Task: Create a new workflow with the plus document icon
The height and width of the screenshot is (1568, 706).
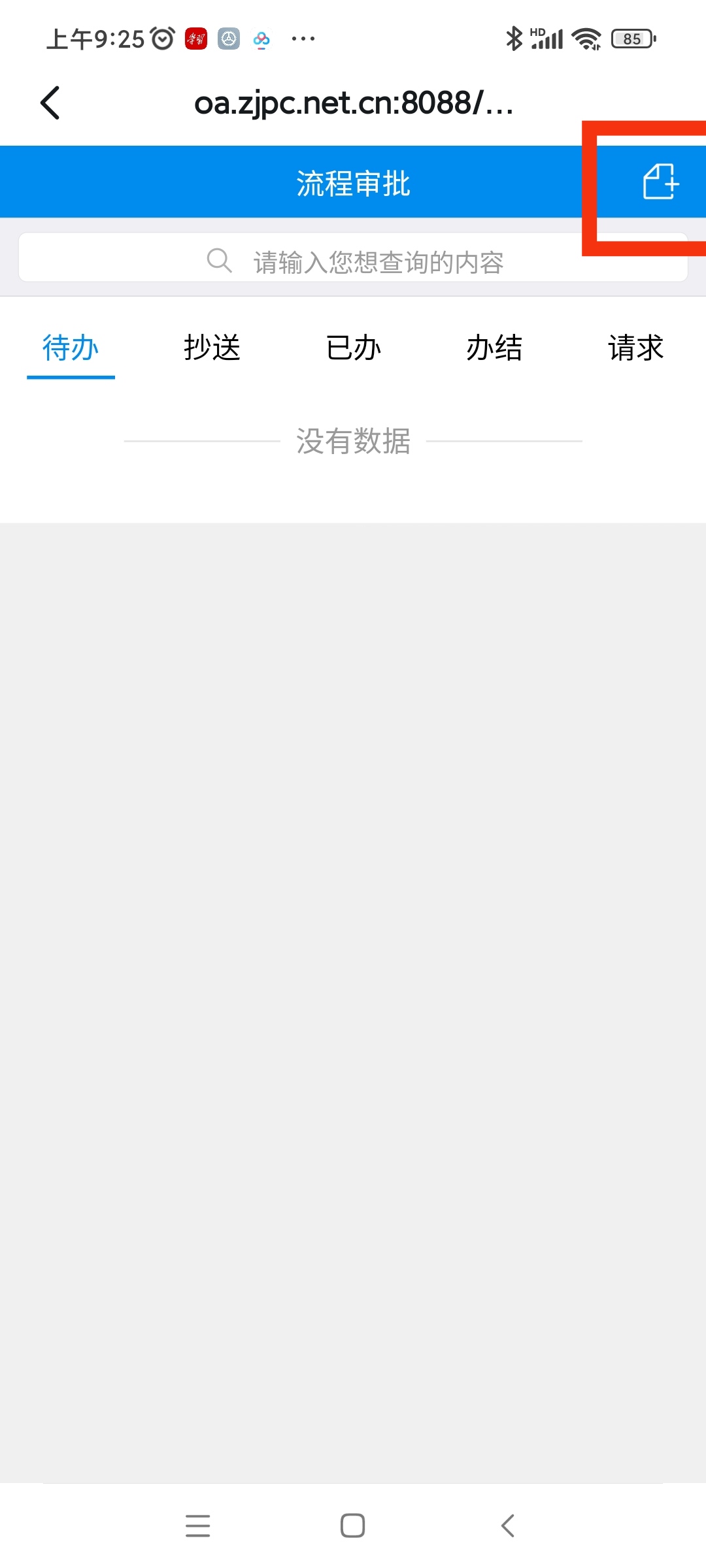Action: (661, 182)
